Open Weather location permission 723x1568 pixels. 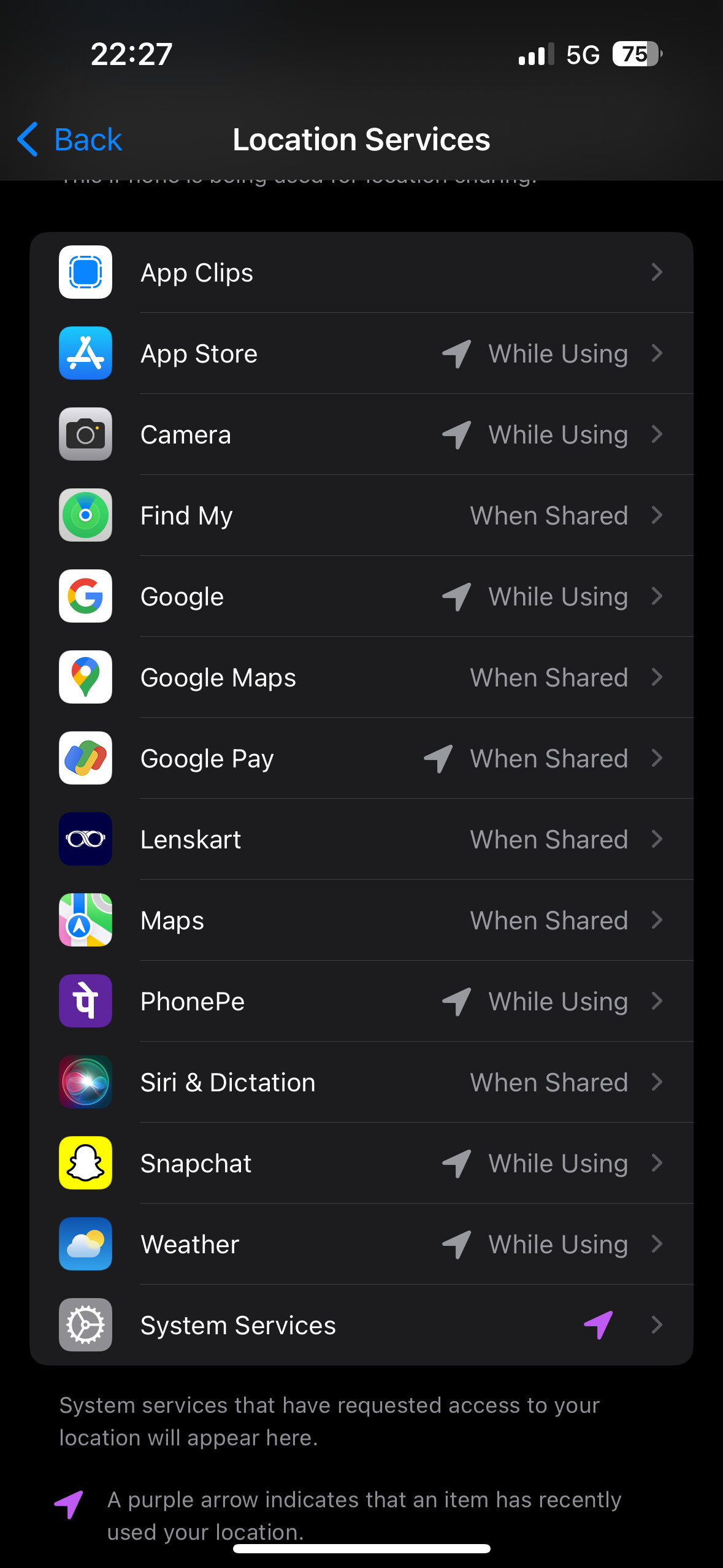coord(361,1244)
